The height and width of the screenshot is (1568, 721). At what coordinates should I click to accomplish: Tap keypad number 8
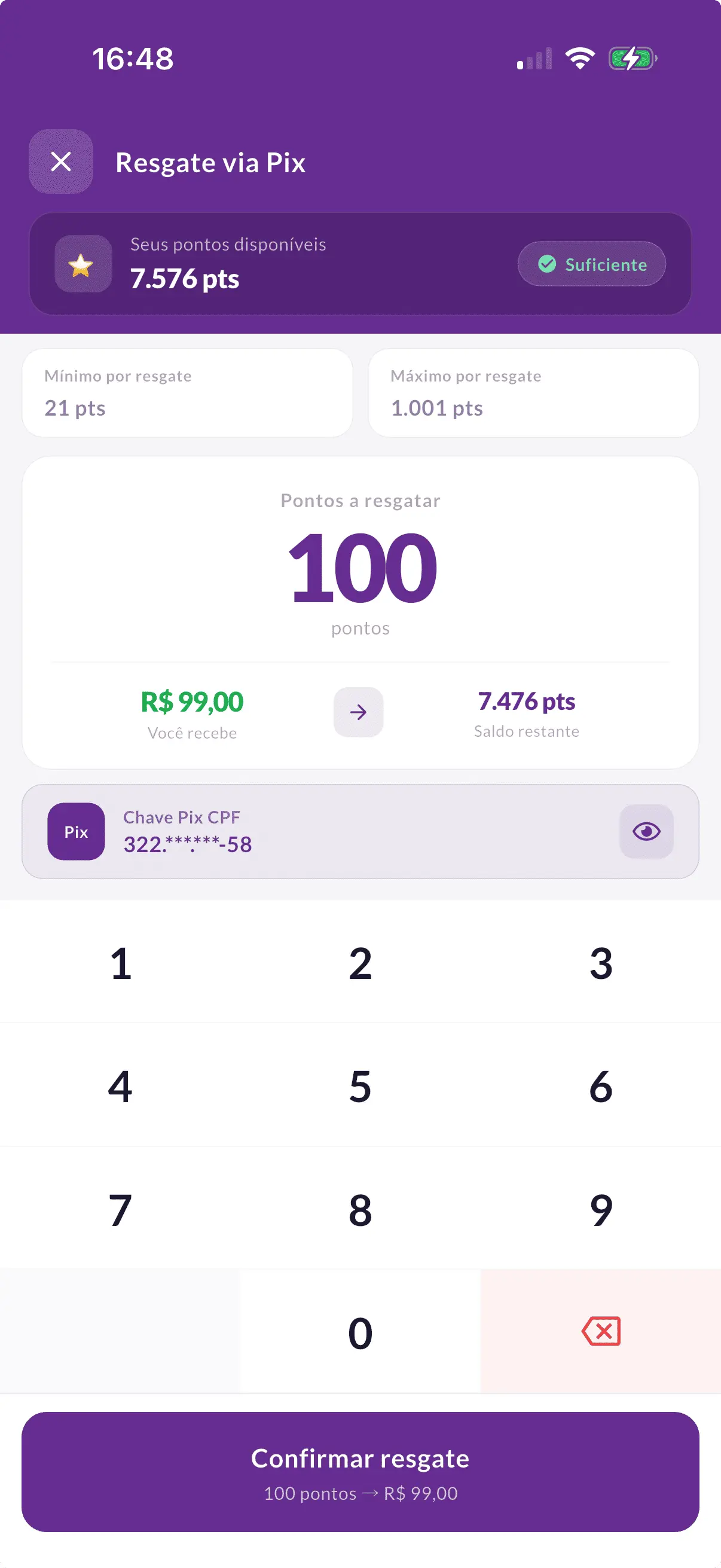[x=360, y=1209]
